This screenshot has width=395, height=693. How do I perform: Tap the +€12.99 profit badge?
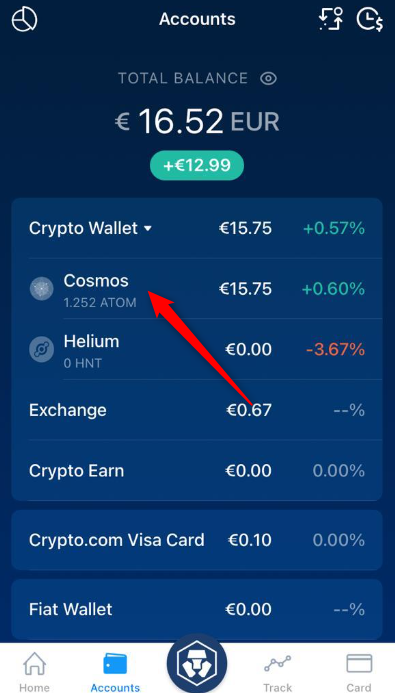197,166
